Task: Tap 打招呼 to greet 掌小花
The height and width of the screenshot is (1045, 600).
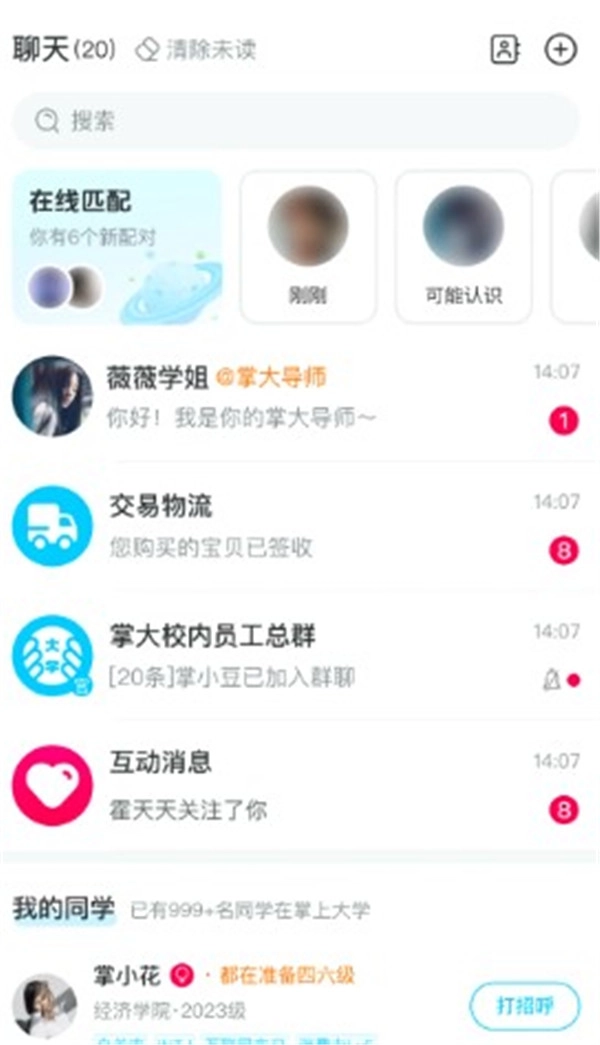Action: tap(524, 1005)
